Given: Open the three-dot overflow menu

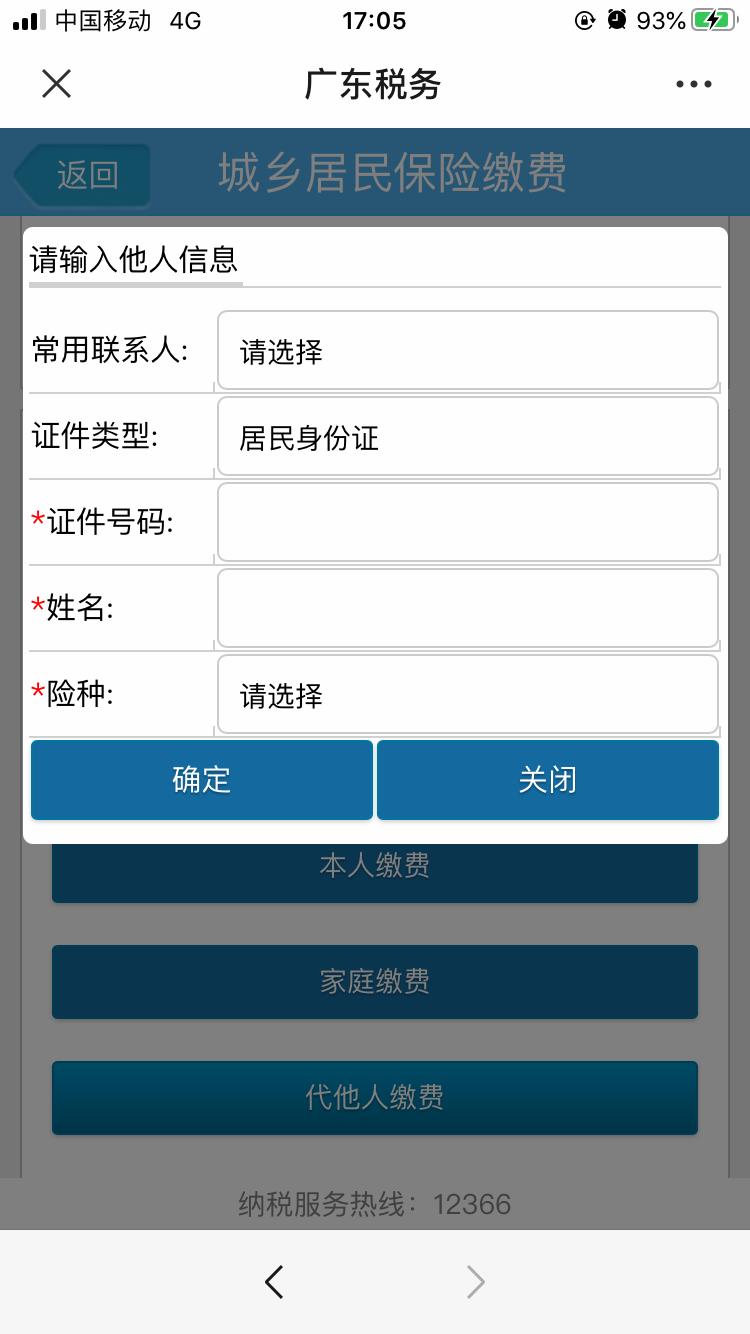Looking at the screenshot, I should point(693,85).
